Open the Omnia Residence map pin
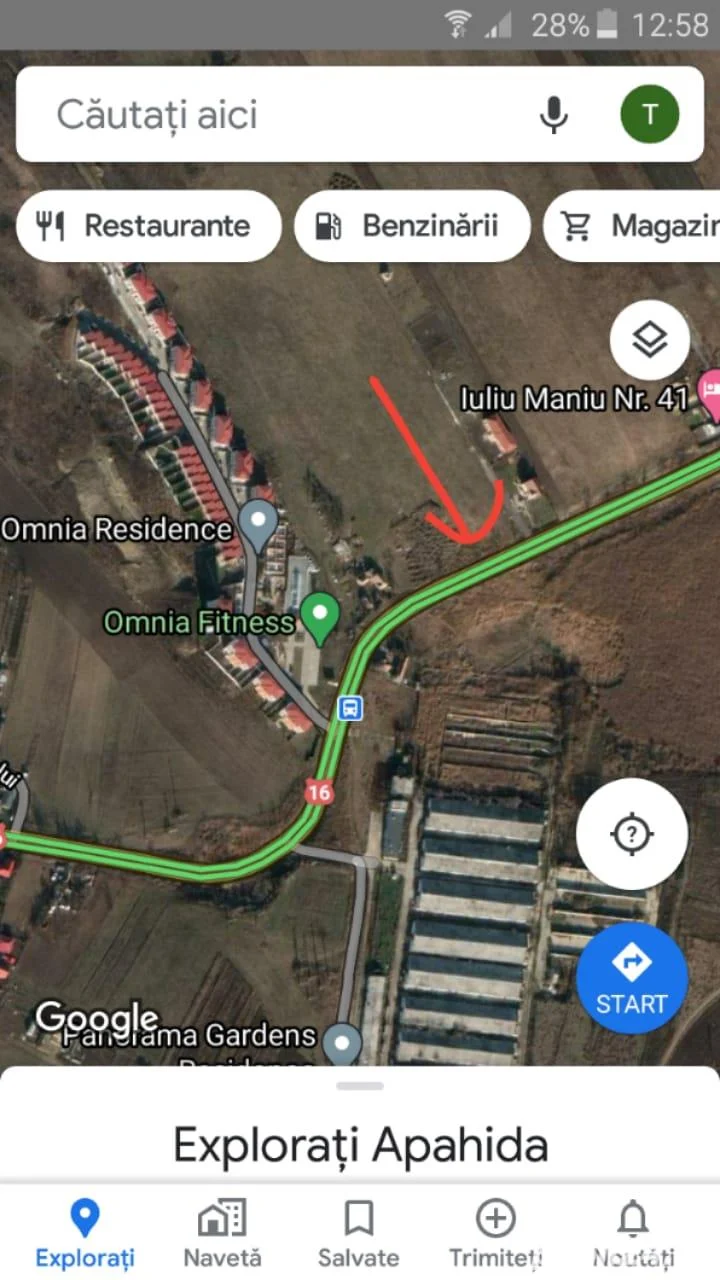 tap(259, 524)
